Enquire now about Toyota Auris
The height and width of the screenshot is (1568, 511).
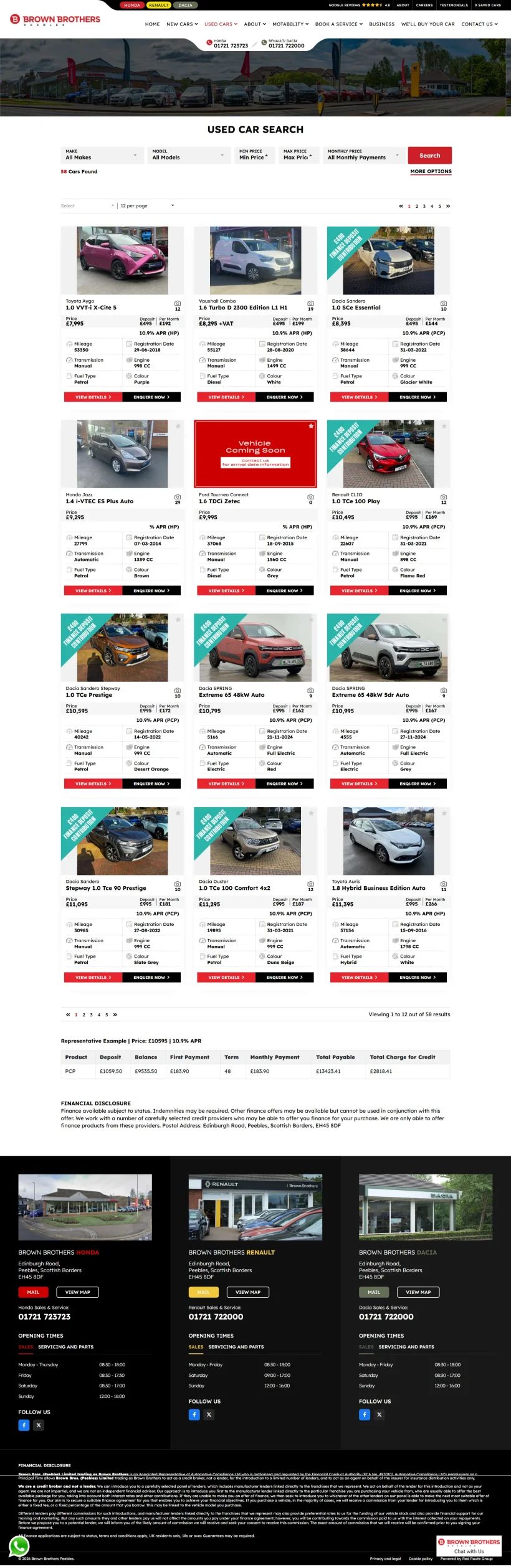pos(417,977)
